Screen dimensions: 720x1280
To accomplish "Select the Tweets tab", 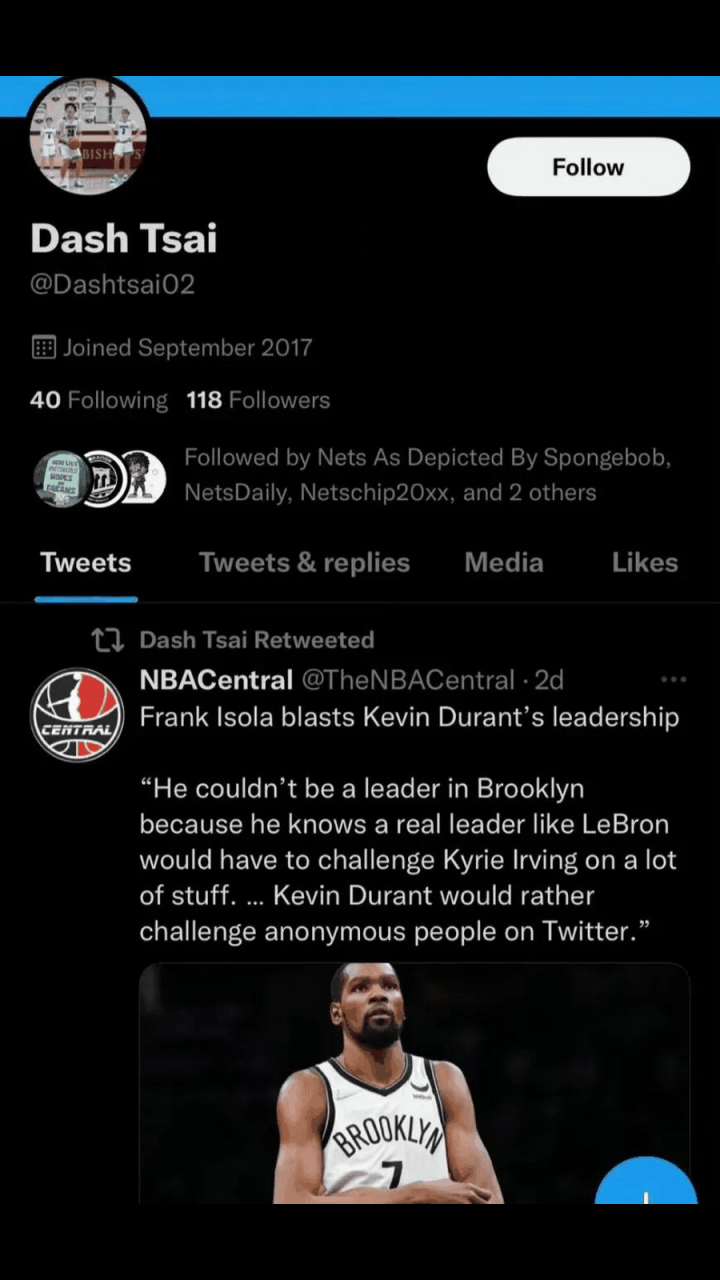I will click(x=86, y=563).
